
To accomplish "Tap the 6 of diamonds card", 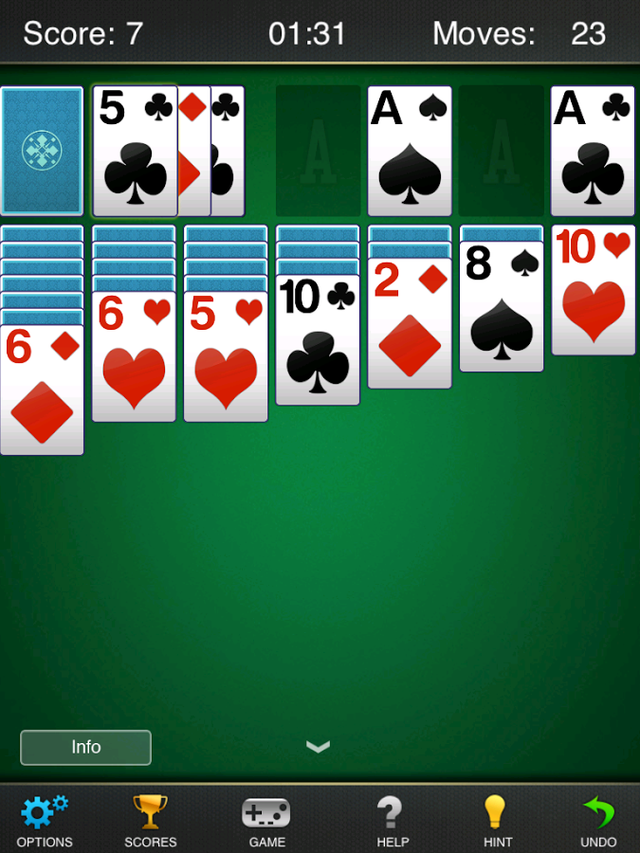I will coord(42,390).
